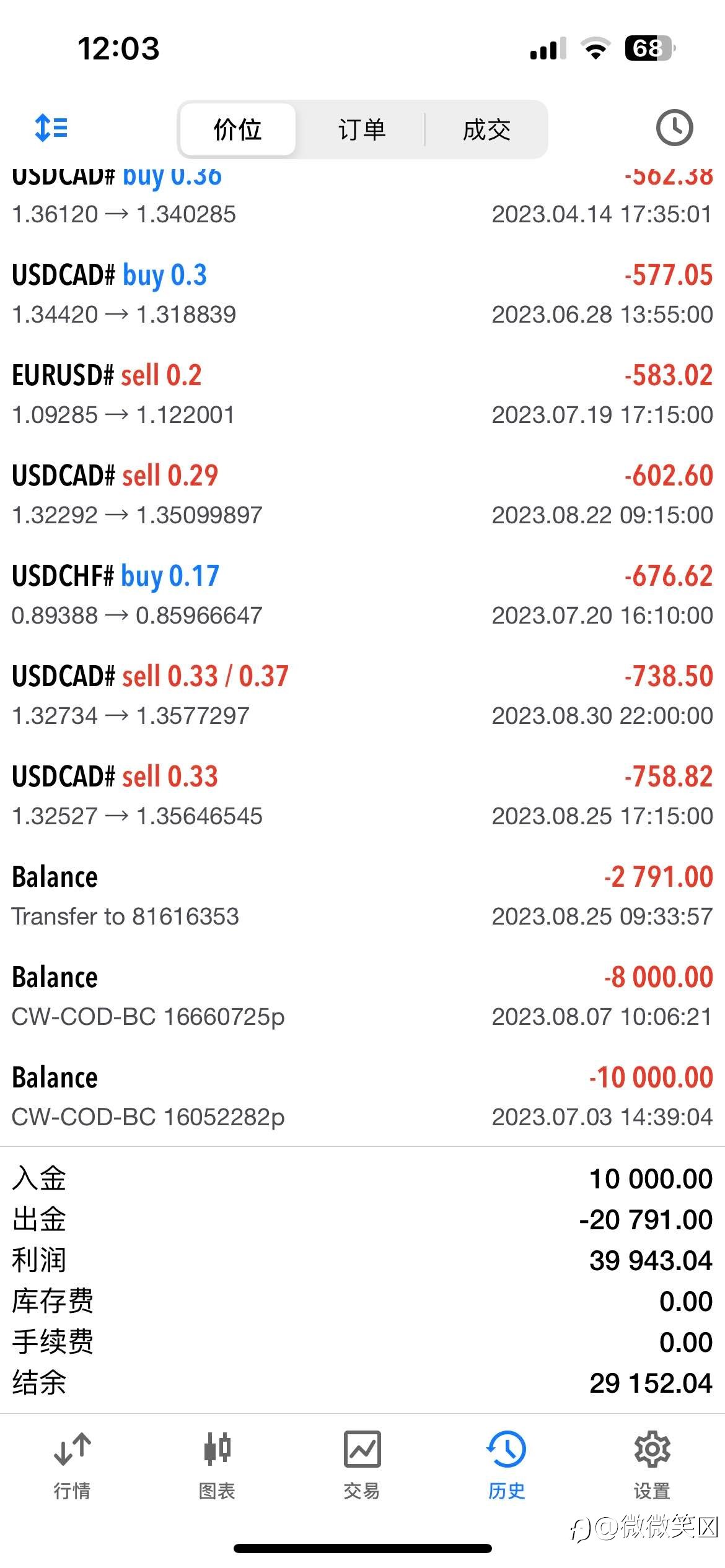Viewport: 725px width, 1568px height.
Task: Expand the USDCAD# sell 0.33 / 0.37 trade
Action: coord(362,695)
